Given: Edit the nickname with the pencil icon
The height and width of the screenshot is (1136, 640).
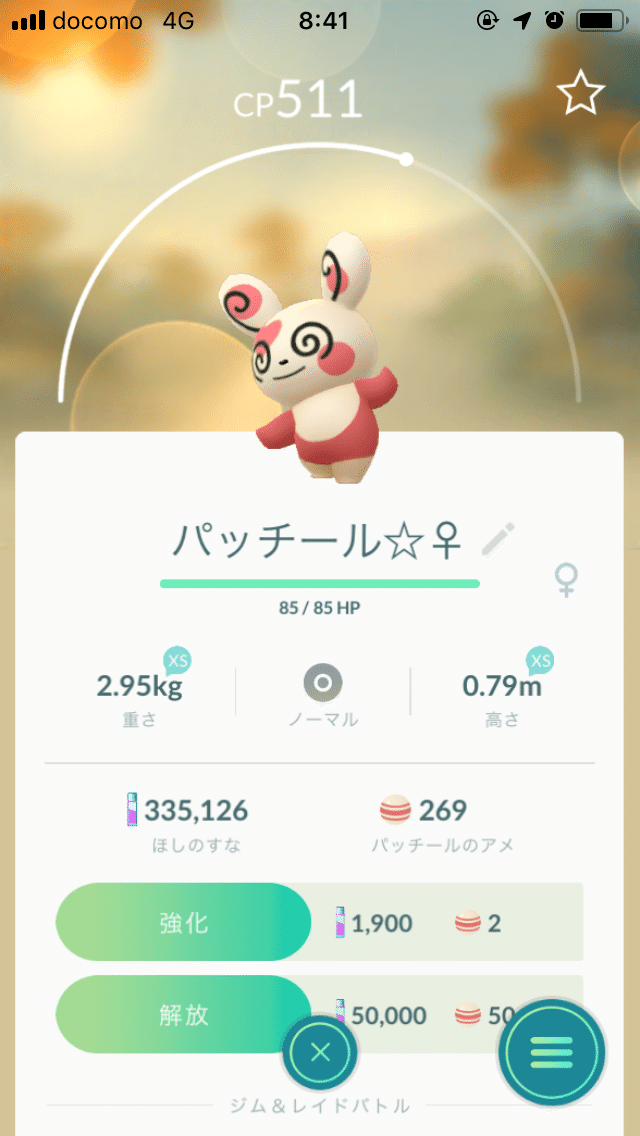Looking at the screenshot, I should click(497, 540).
